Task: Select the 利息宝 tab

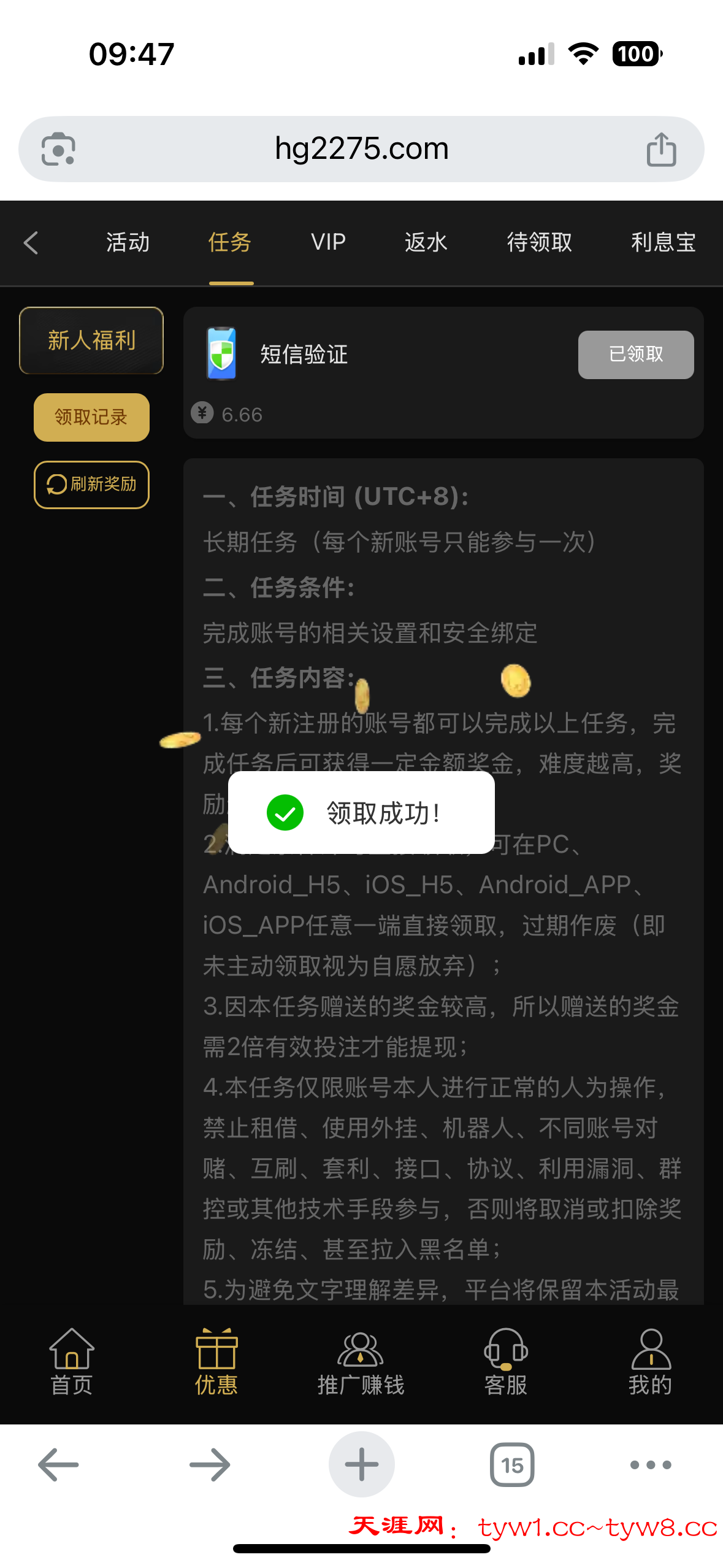Action: tap(663, 242)
